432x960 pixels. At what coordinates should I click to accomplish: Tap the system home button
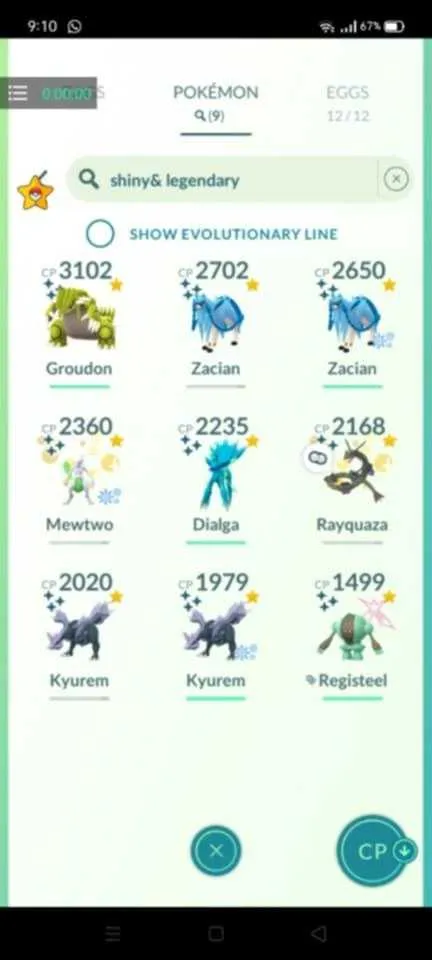[215, 933]
